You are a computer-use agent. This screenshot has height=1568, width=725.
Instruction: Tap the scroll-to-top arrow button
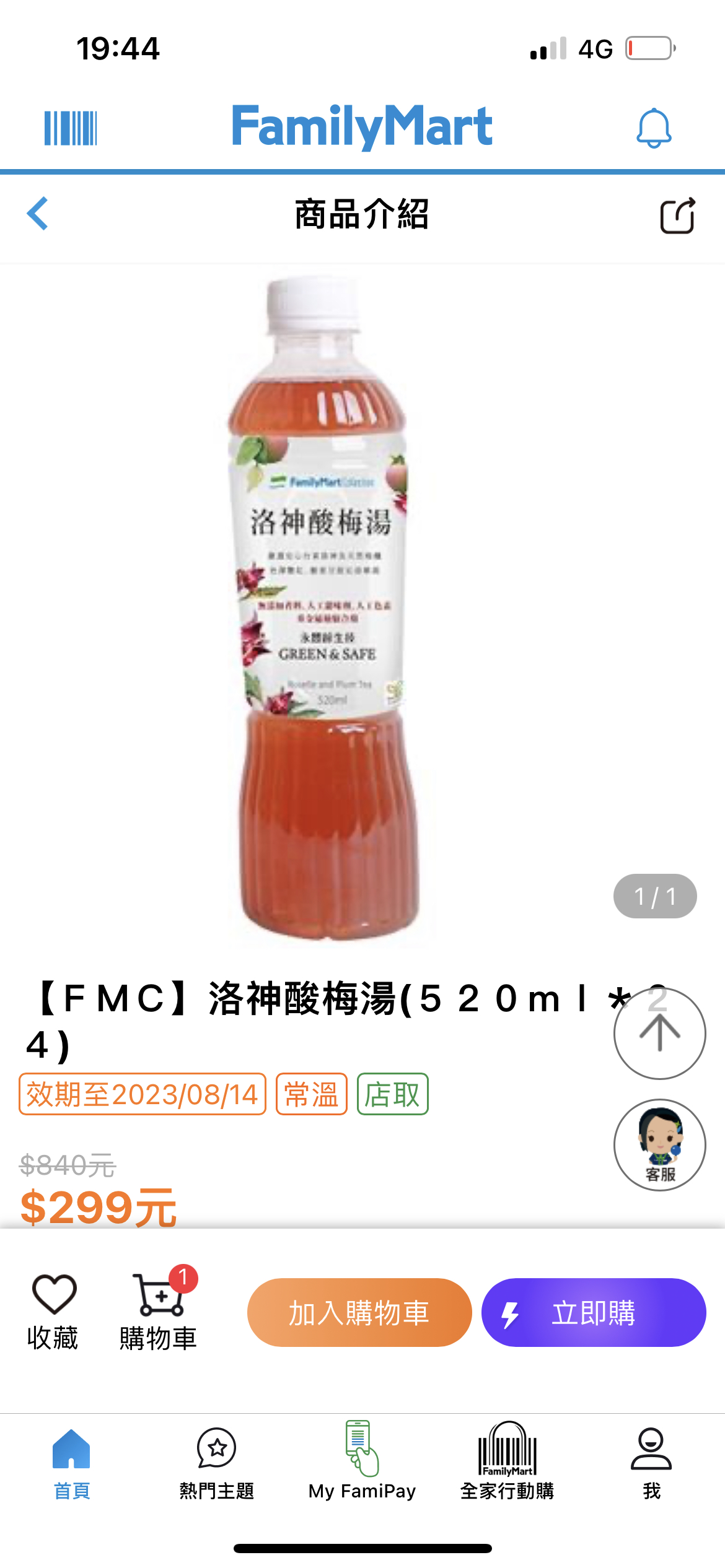(660, 1034)
